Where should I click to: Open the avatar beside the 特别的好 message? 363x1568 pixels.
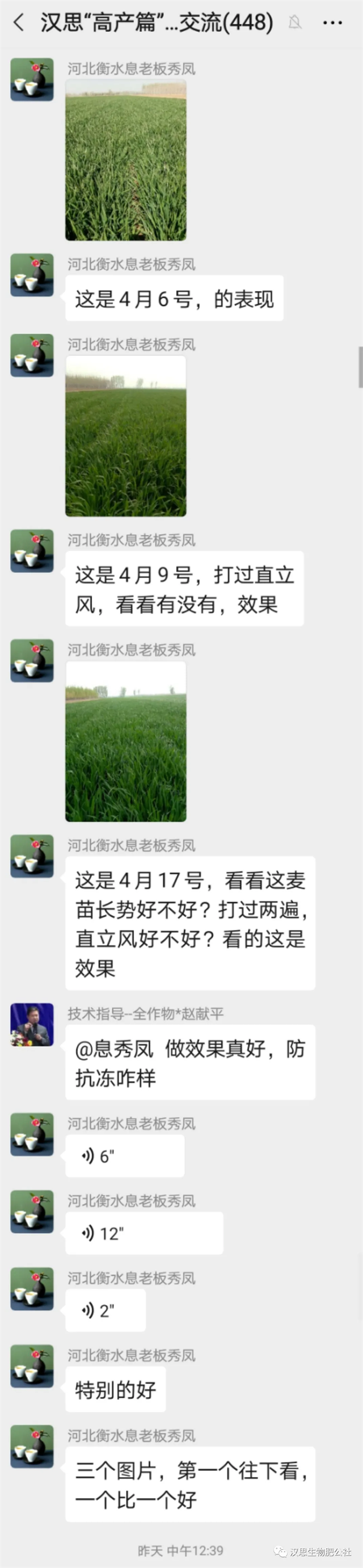coord(32,1367)
